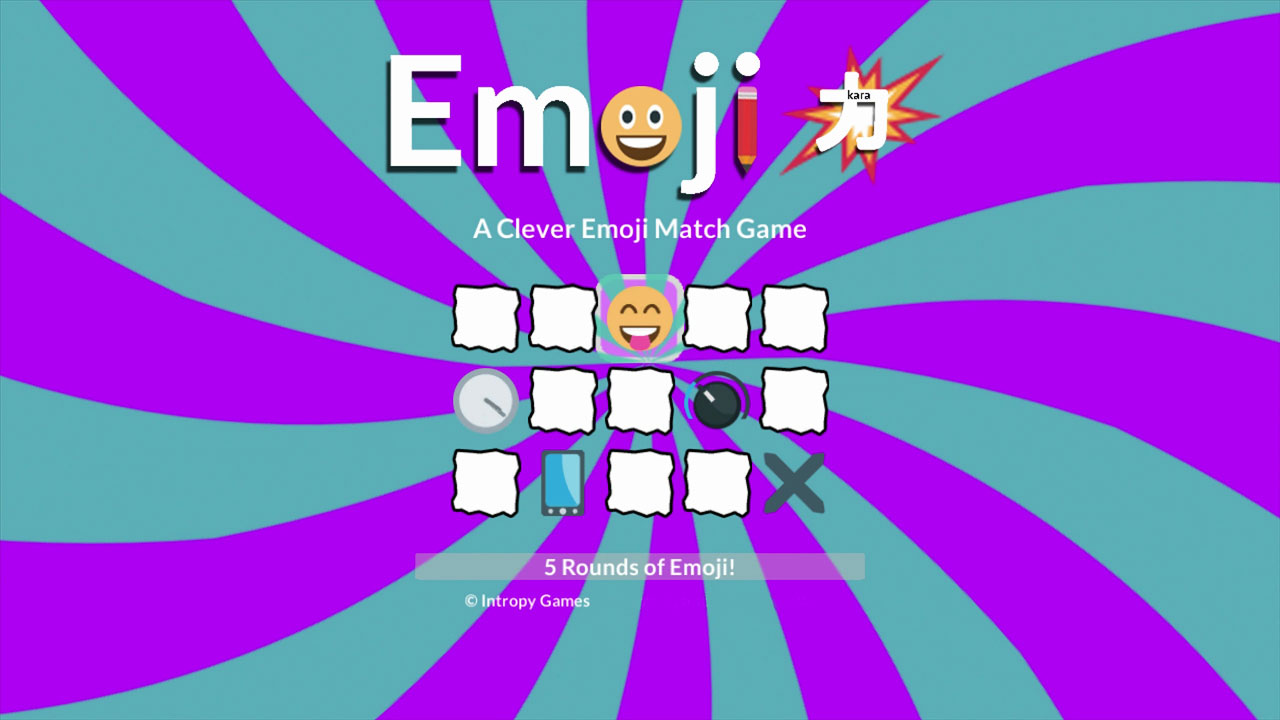Select the crossed swords emoji tile

794,483
